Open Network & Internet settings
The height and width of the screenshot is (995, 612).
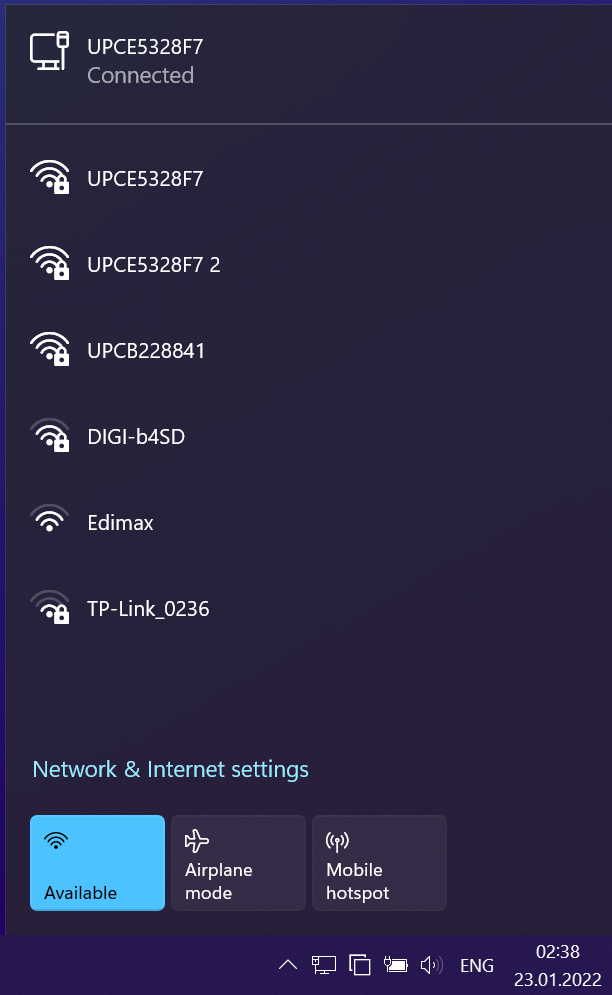(171, 769)
